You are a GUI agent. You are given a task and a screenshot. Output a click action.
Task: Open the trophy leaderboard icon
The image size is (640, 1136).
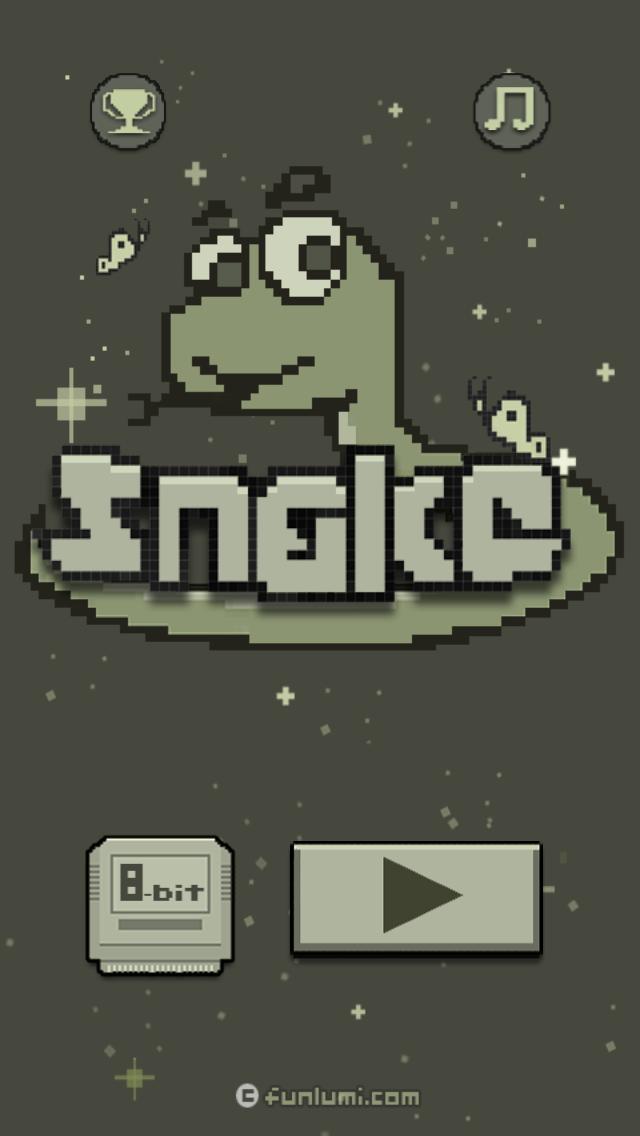click(x=128, y=110)
